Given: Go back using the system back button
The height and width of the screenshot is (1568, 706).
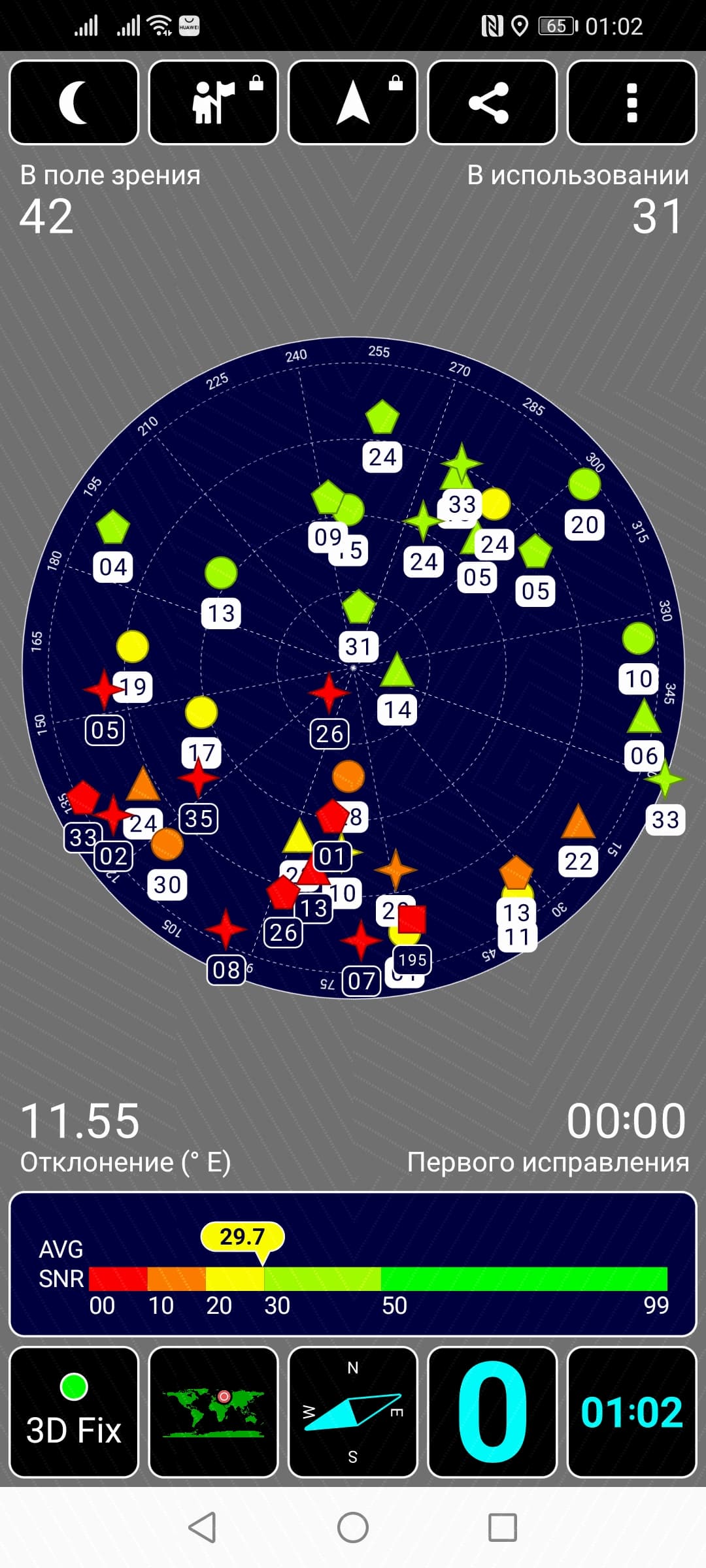Looking at the screenshot, I should point(202,1527).
